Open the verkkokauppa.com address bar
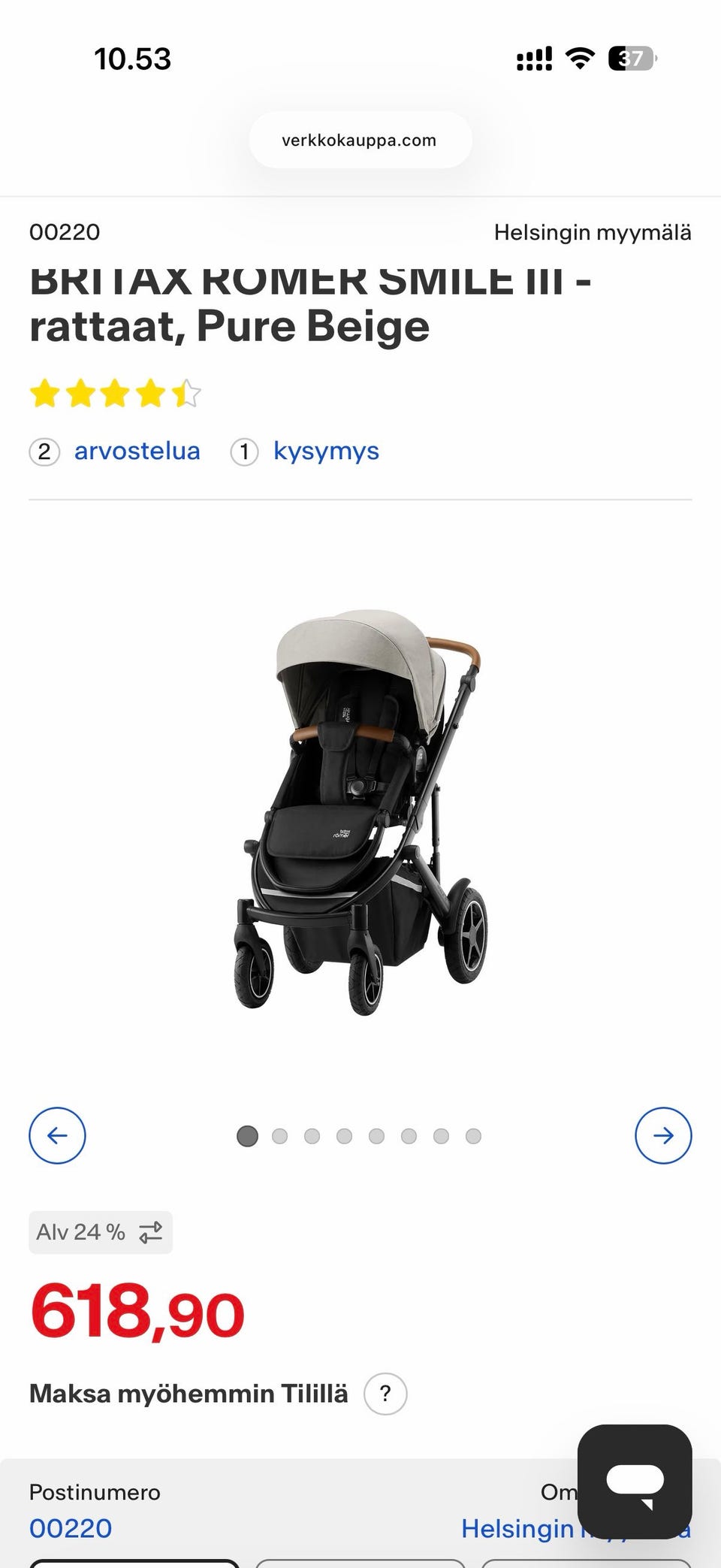 [360, 140]
